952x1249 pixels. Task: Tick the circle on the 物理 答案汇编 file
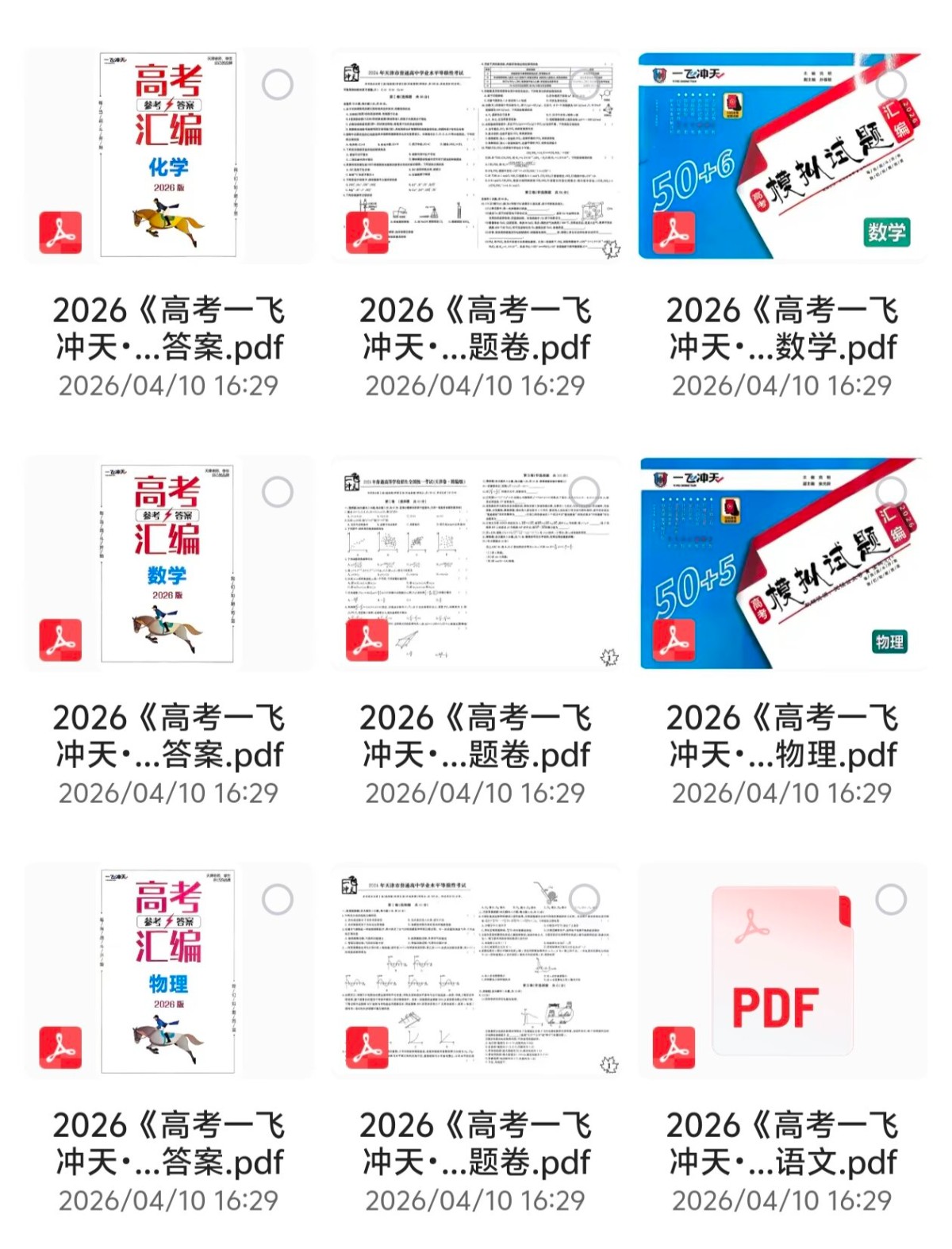pos(278,900)
